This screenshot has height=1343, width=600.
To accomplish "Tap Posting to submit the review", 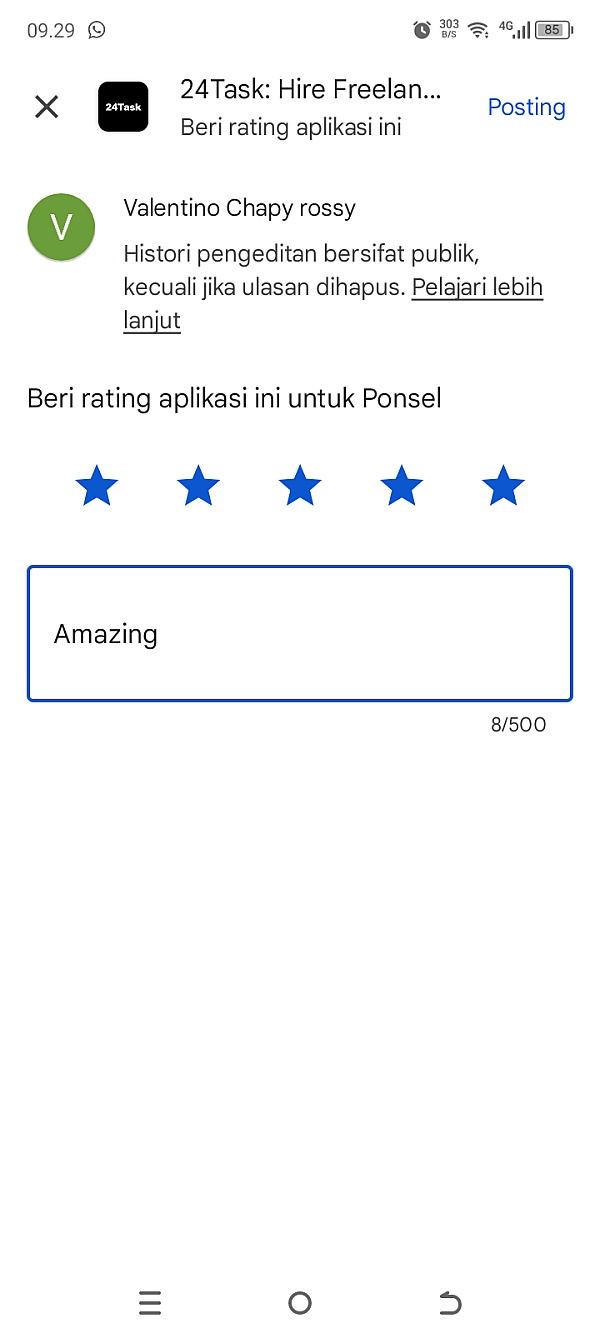I will click(x=526, y=107).
